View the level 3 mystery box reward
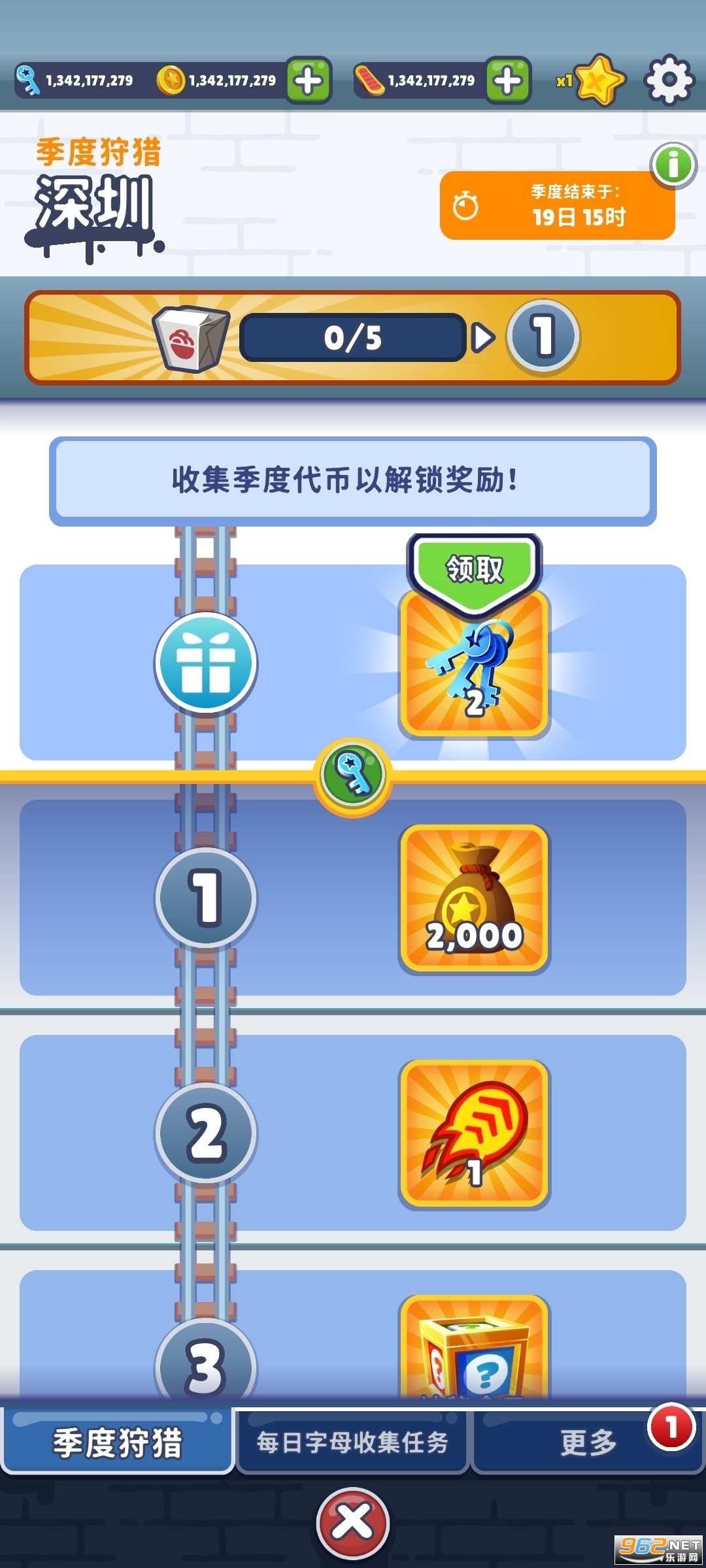Viewport: 706px width, 1568px height. coord(475,1349)
